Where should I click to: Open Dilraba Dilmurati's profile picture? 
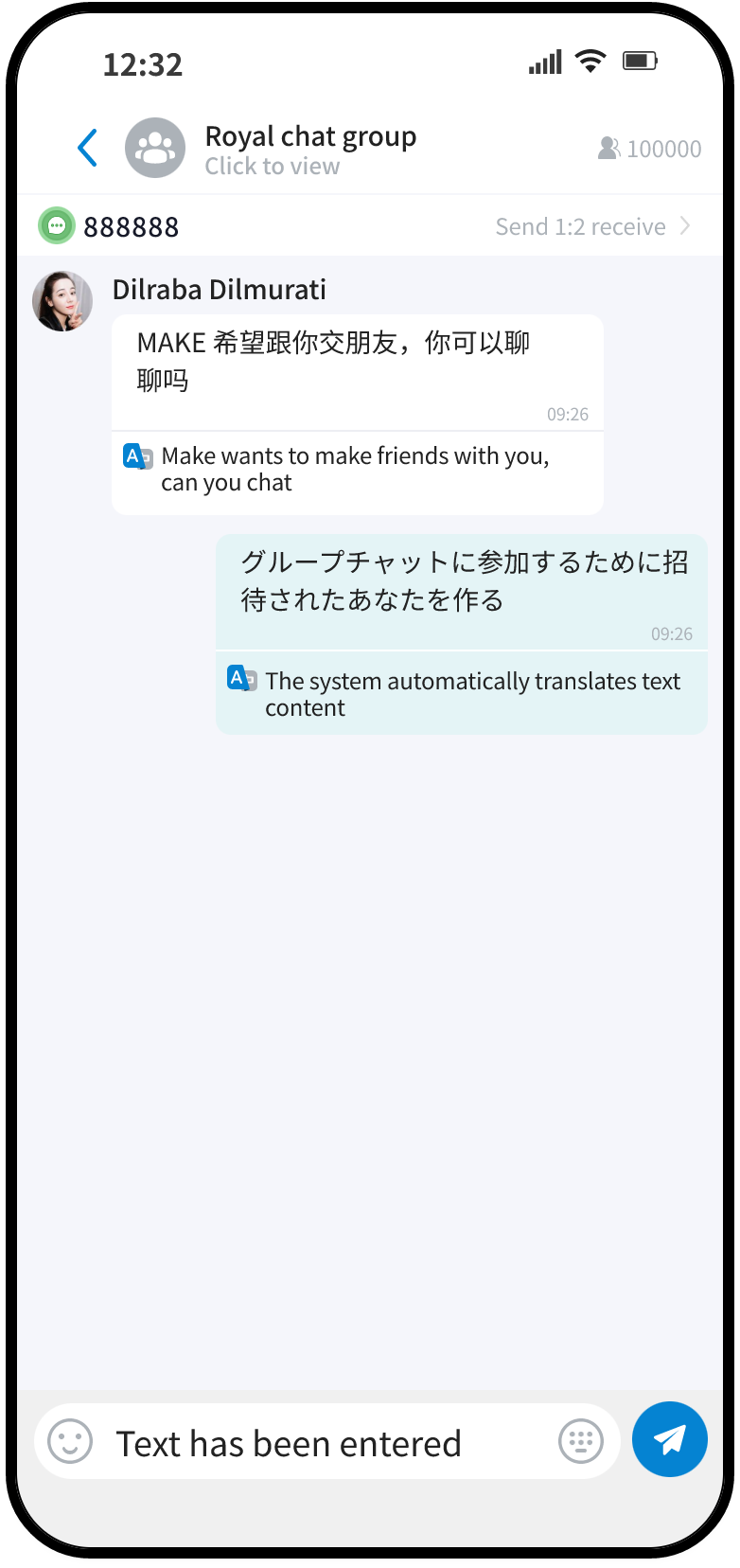62,301
